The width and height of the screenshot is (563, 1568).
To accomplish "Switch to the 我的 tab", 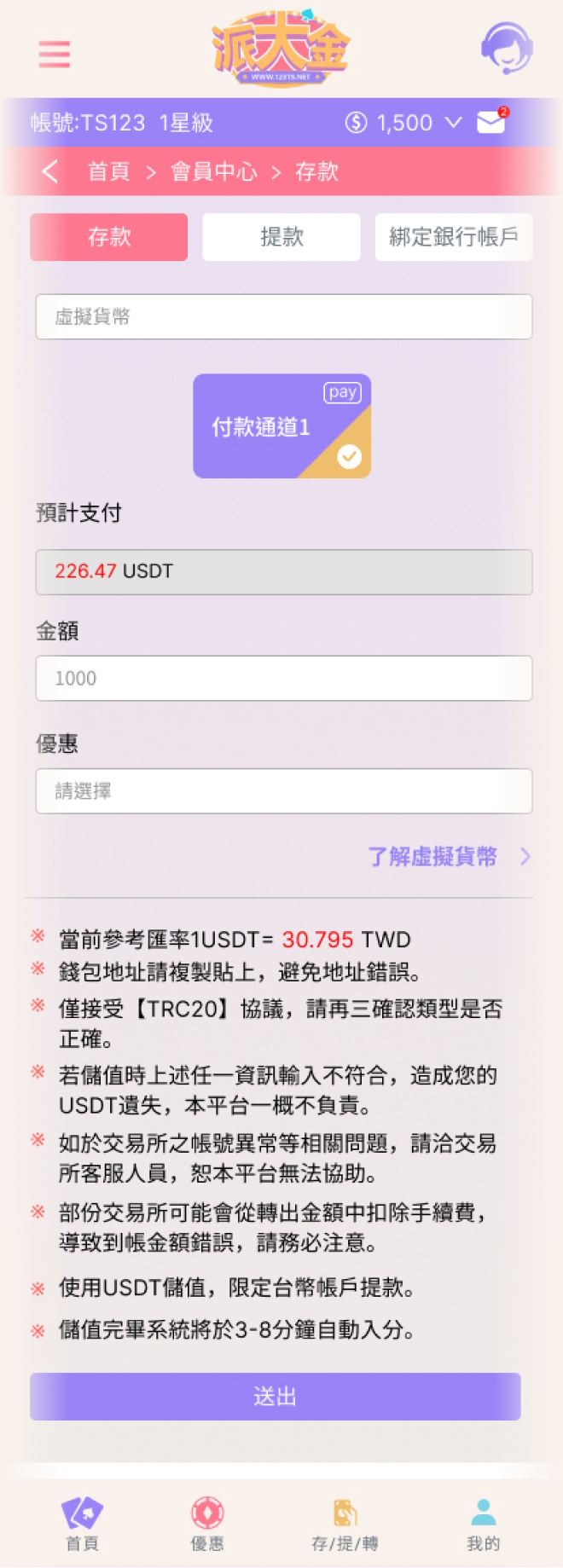I will (x=483, y=1524).
